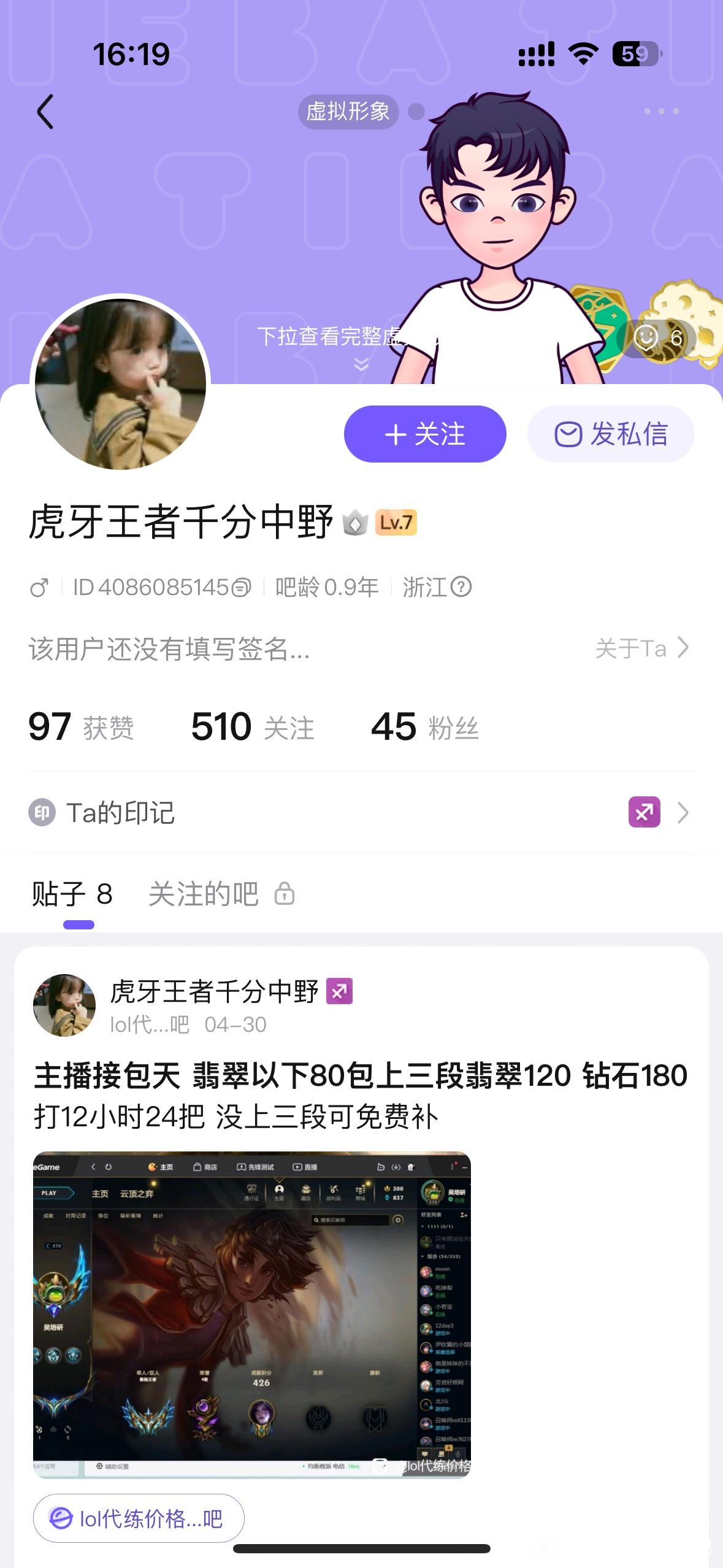Go back with the top-left arrow
723x1568 pixels.
point(45,112)
